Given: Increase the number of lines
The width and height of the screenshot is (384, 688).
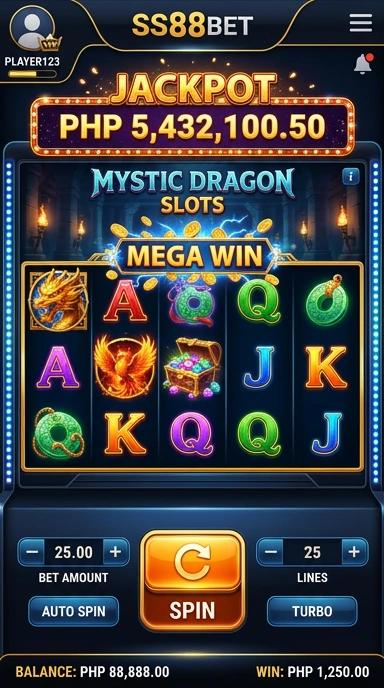Looking at the screenshot, I should tap(354, 552).
